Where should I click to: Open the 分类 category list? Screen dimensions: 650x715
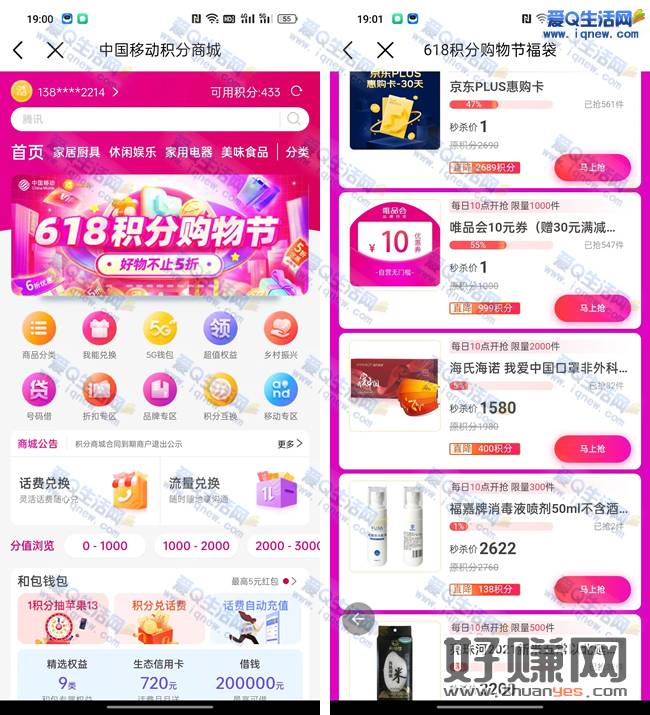(297, 152)
